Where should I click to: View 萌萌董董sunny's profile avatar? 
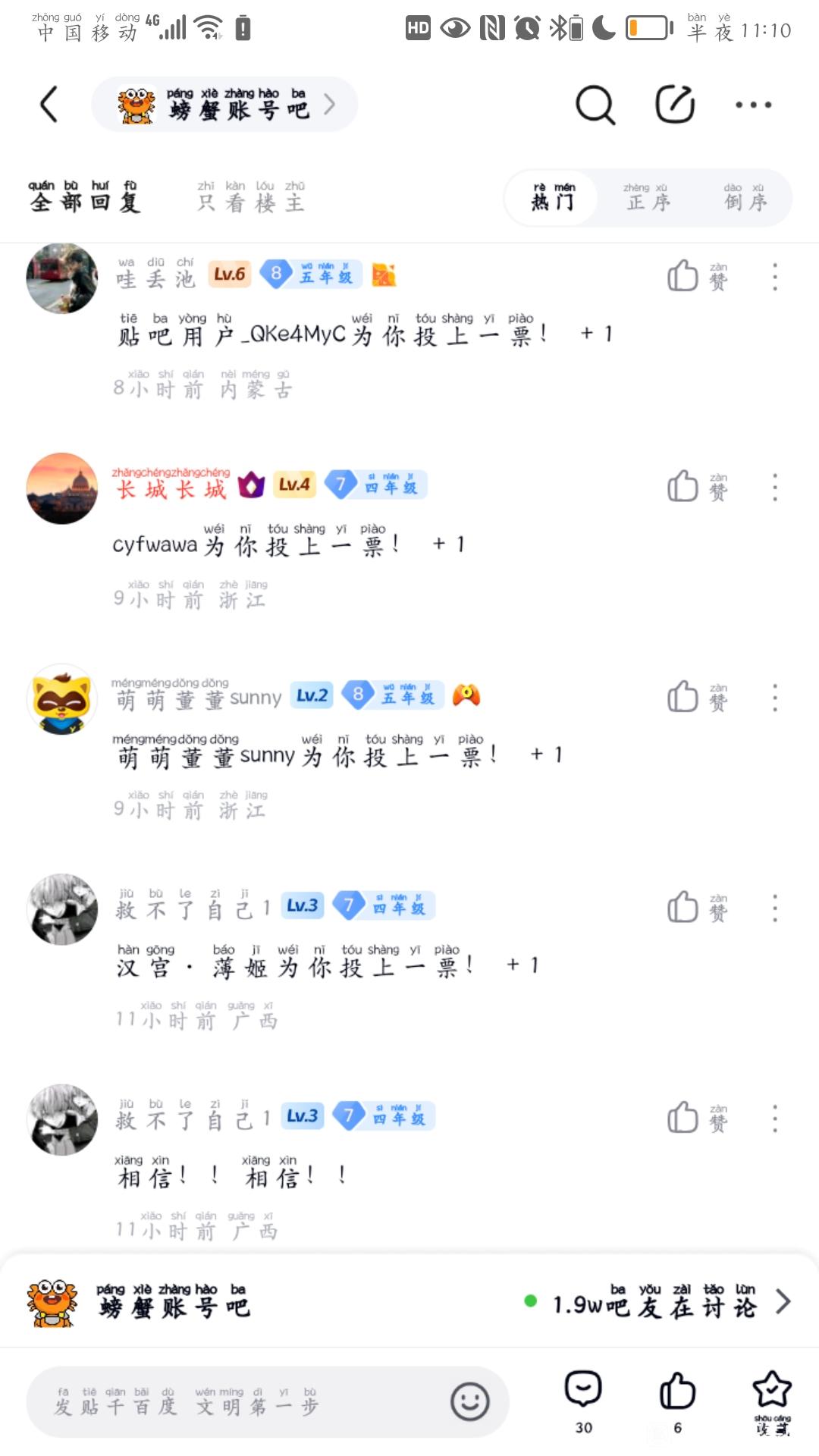(x=62, y=699)
